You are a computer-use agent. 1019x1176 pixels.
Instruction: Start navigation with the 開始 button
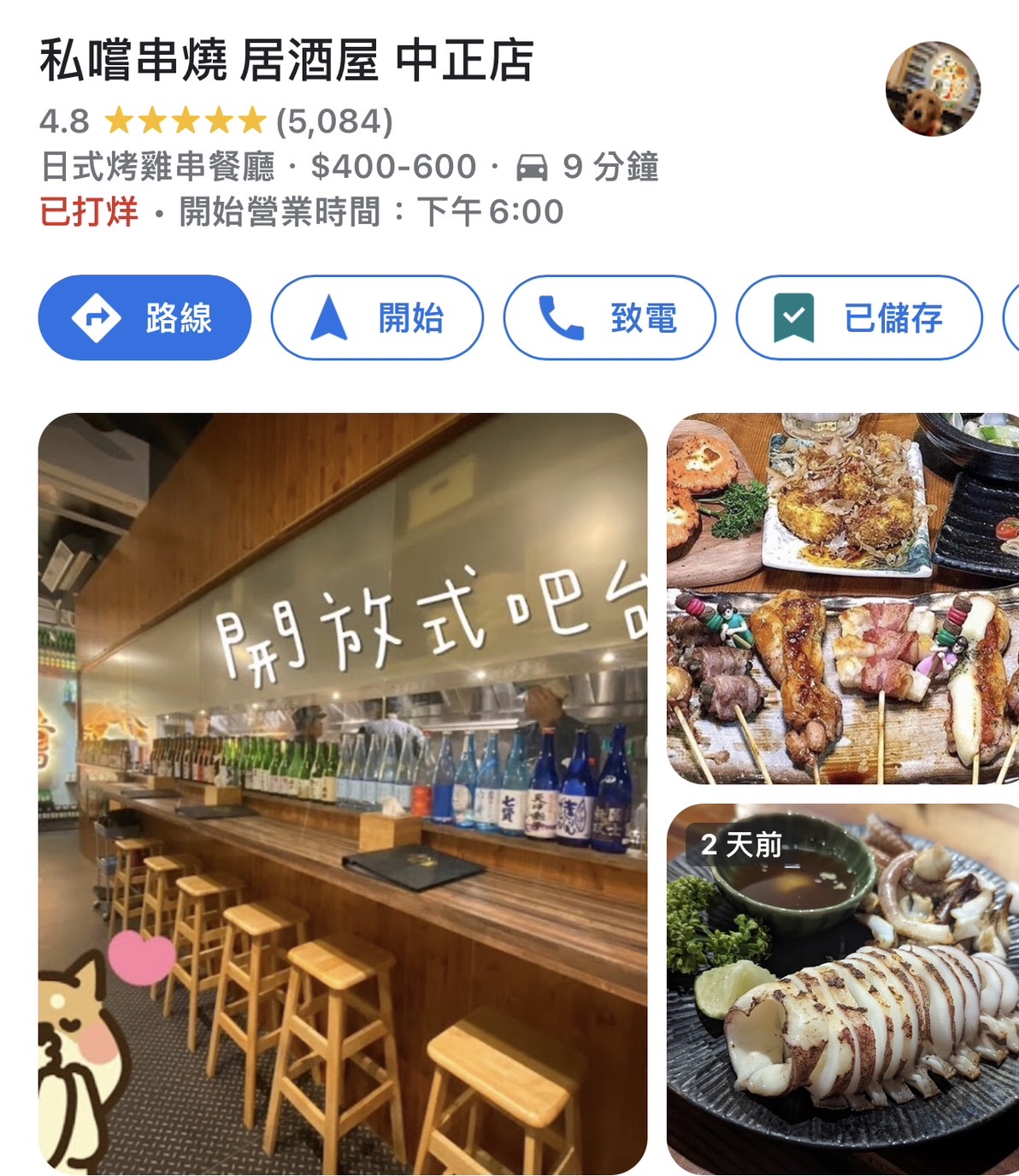click(x=377, y=317)
